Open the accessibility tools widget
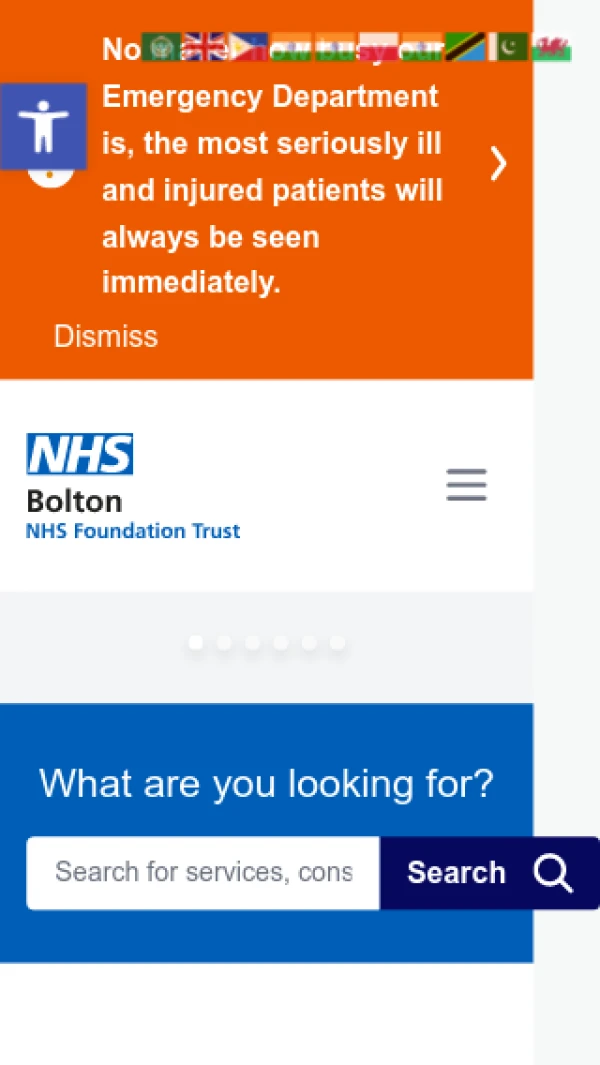The height and width of the screenshot is (1065, 600). pos(43,126)
